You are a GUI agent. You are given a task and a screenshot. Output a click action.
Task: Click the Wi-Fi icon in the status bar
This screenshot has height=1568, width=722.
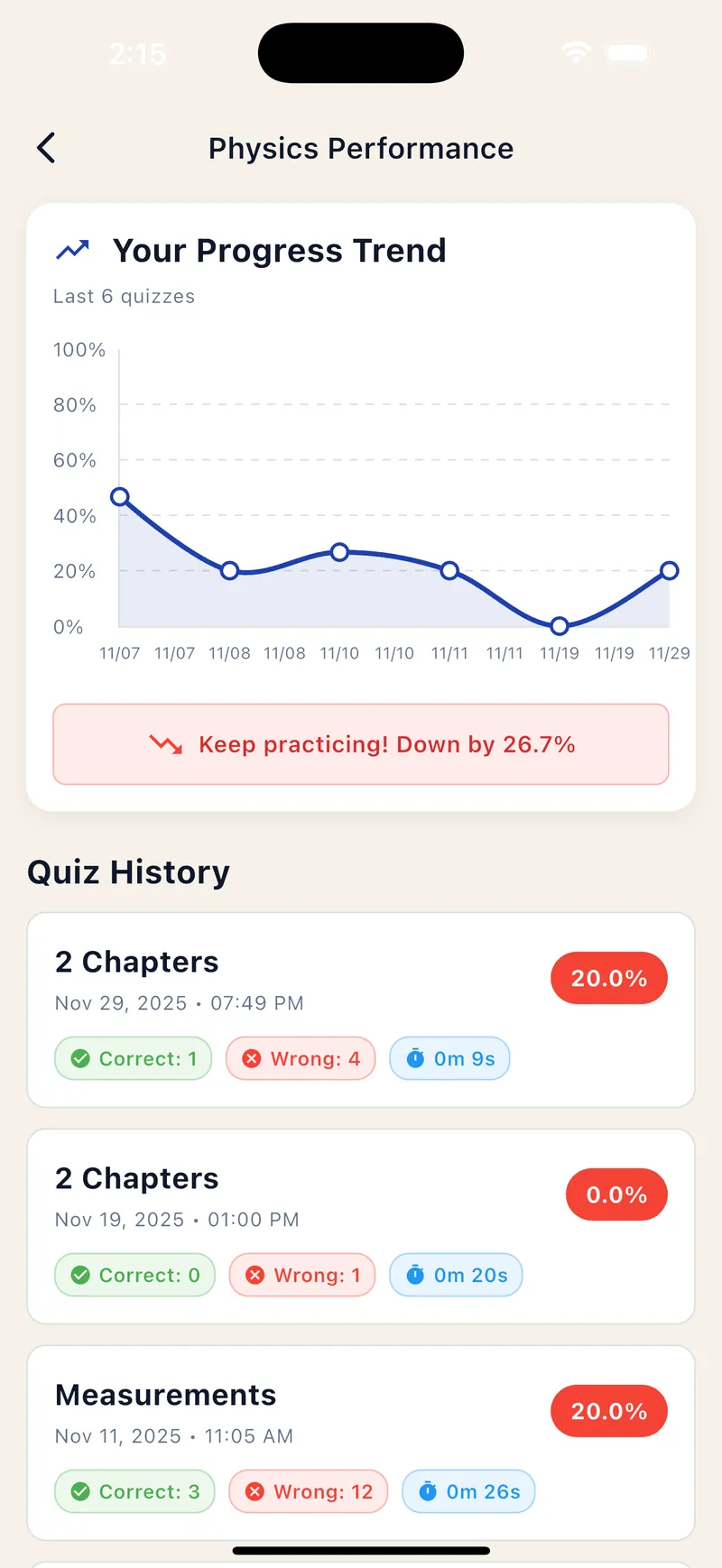coord(576,53)
